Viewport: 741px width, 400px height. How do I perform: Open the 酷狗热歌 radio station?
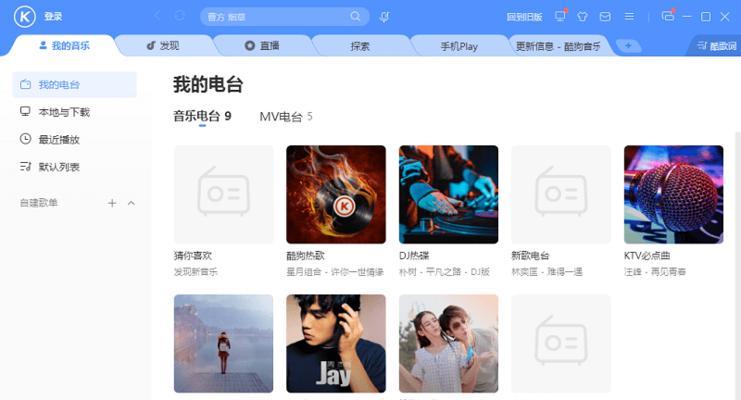coord(335,195)
